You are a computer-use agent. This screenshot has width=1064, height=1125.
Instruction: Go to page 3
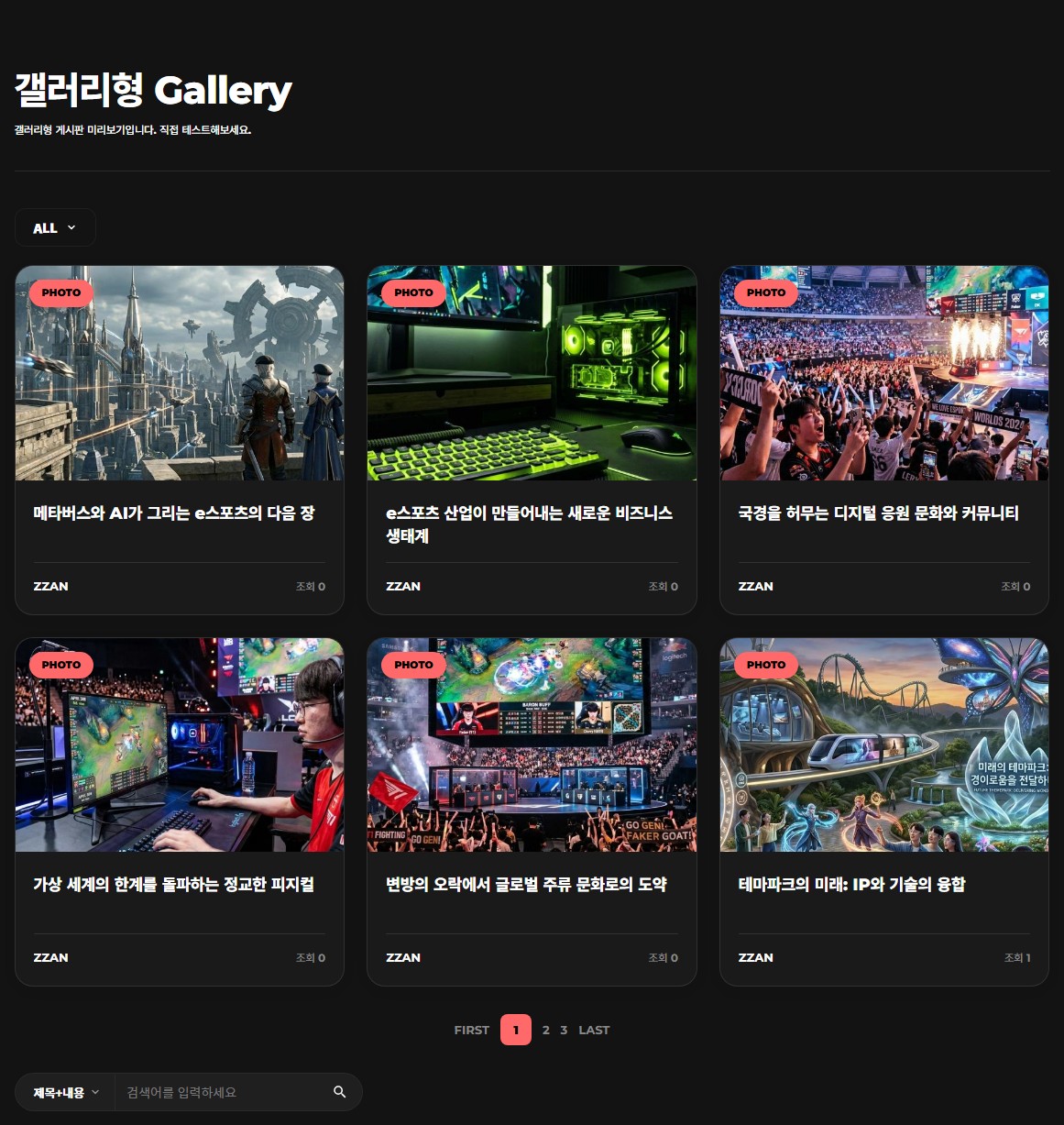[x=564, y=1031]
